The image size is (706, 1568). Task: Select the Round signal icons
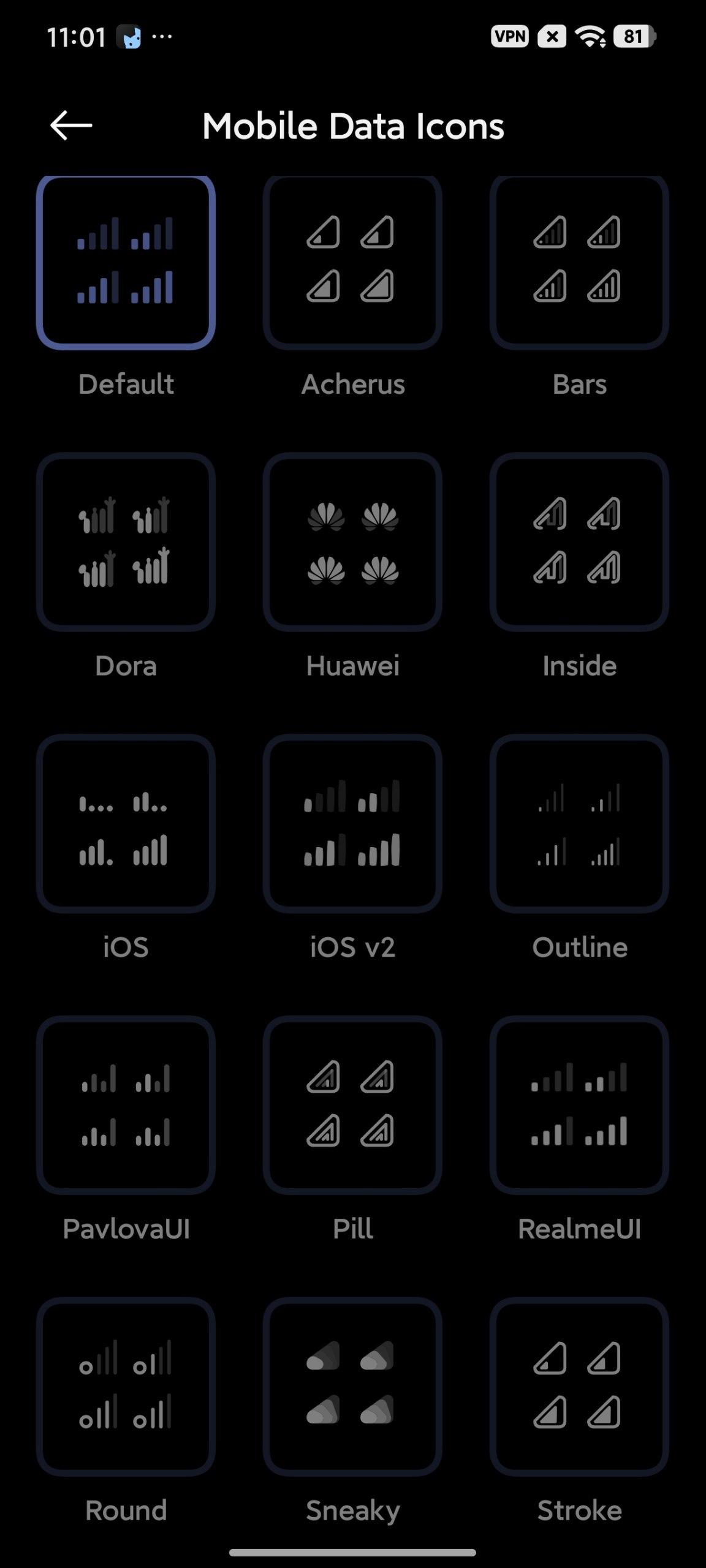pos(126,1386)
